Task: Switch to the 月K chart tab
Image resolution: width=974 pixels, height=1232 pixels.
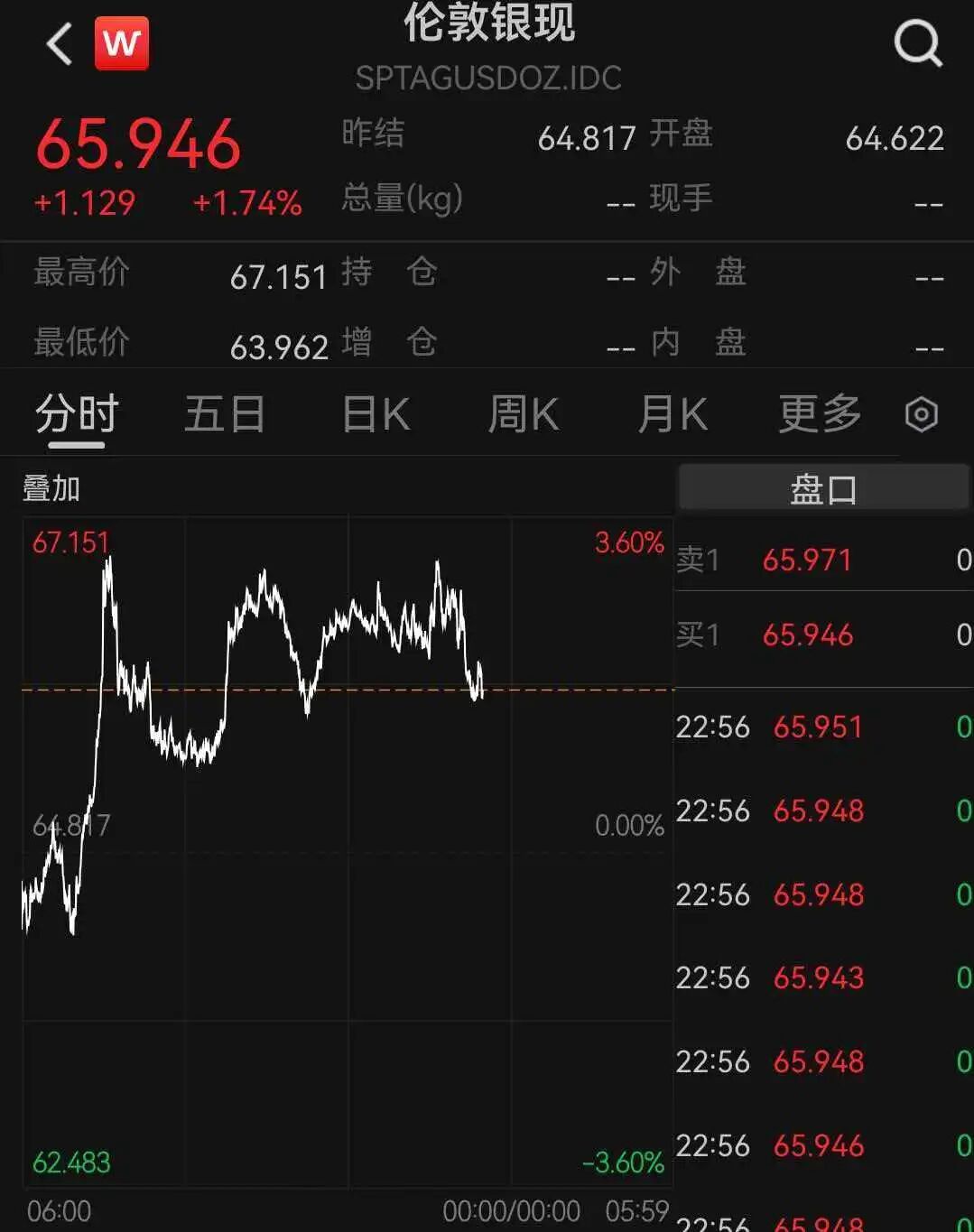Action: point(673,414)
